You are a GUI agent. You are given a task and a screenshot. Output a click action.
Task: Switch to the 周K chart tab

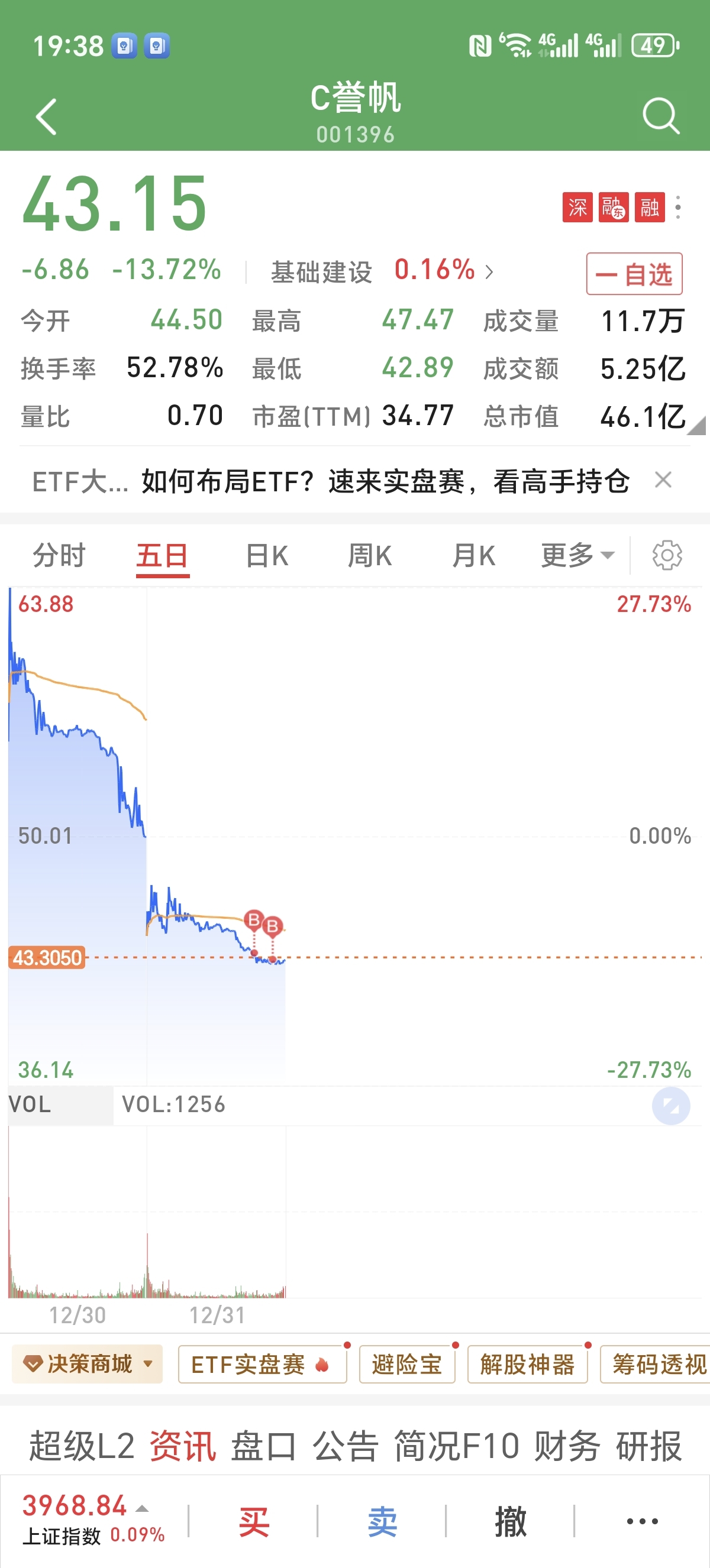pos(370,556)
